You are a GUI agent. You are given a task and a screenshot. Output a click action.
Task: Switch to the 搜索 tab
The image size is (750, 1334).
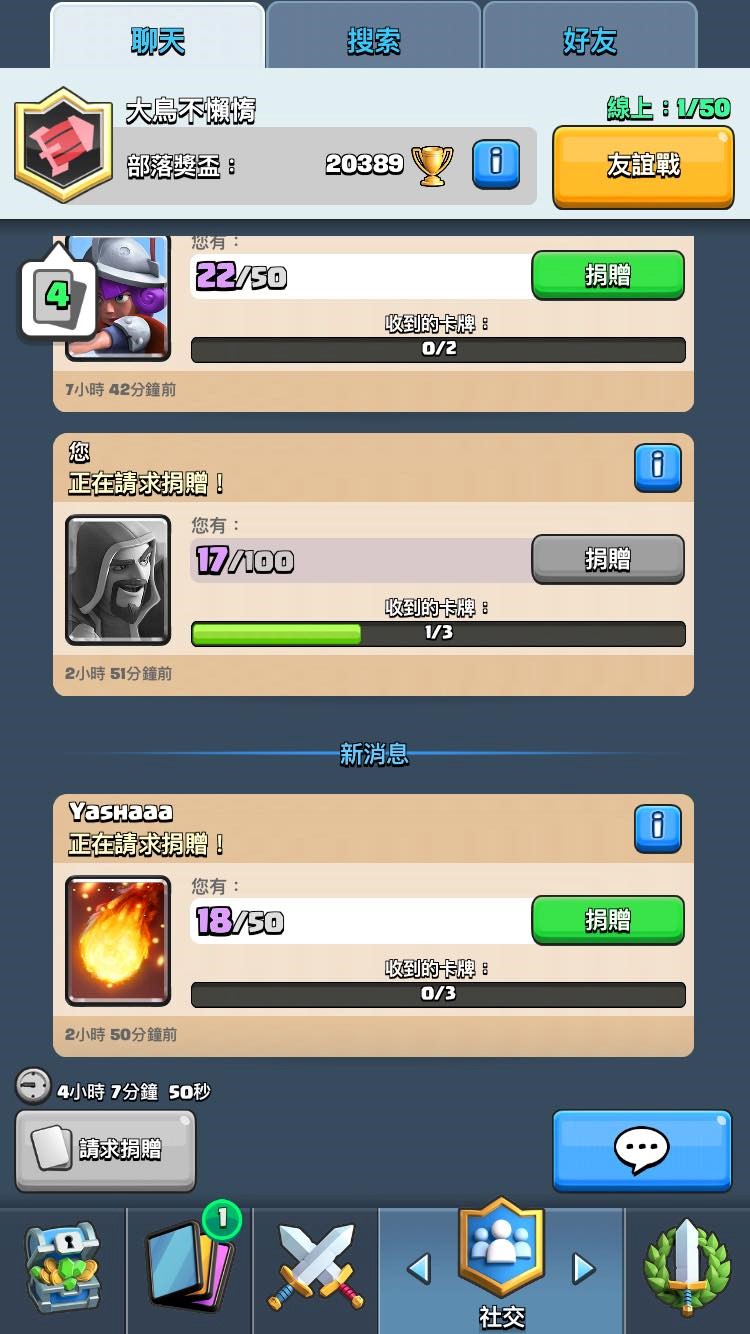(x=374, y=38)
